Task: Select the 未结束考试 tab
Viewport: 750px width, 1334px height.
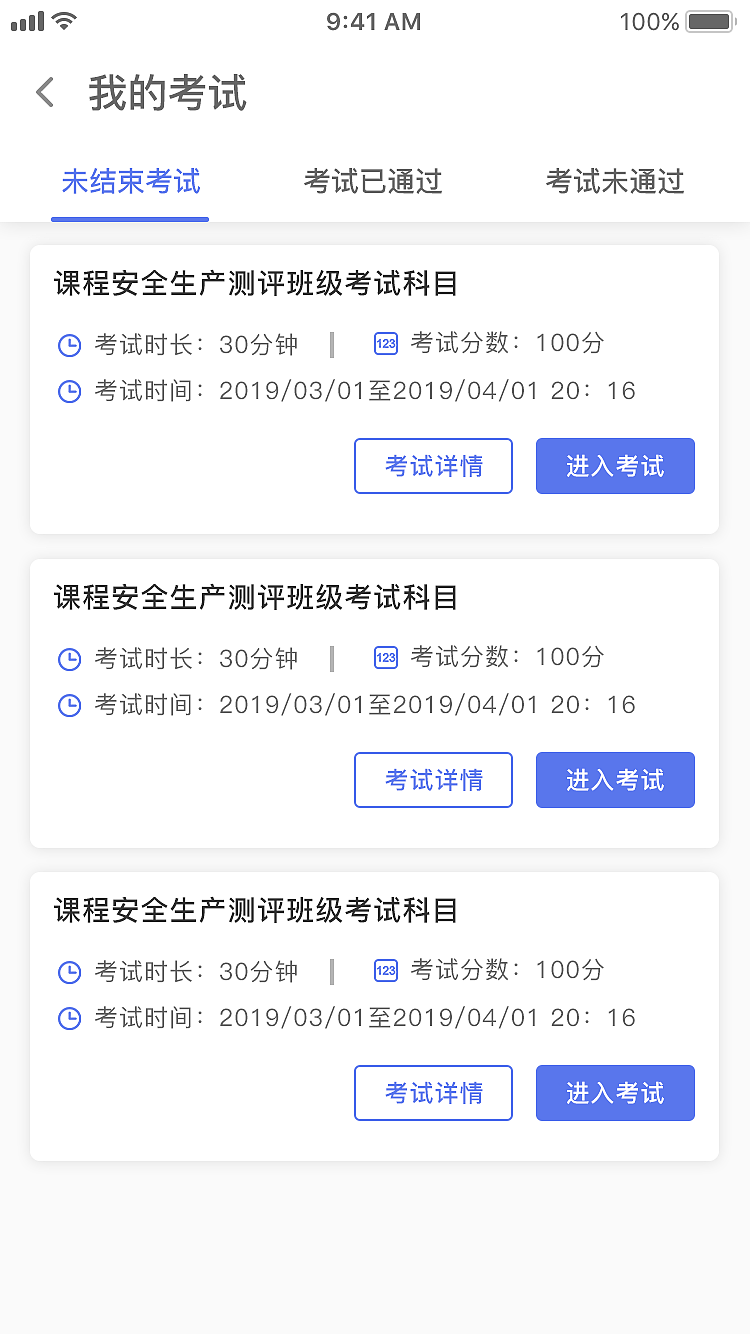Action: 130,182
